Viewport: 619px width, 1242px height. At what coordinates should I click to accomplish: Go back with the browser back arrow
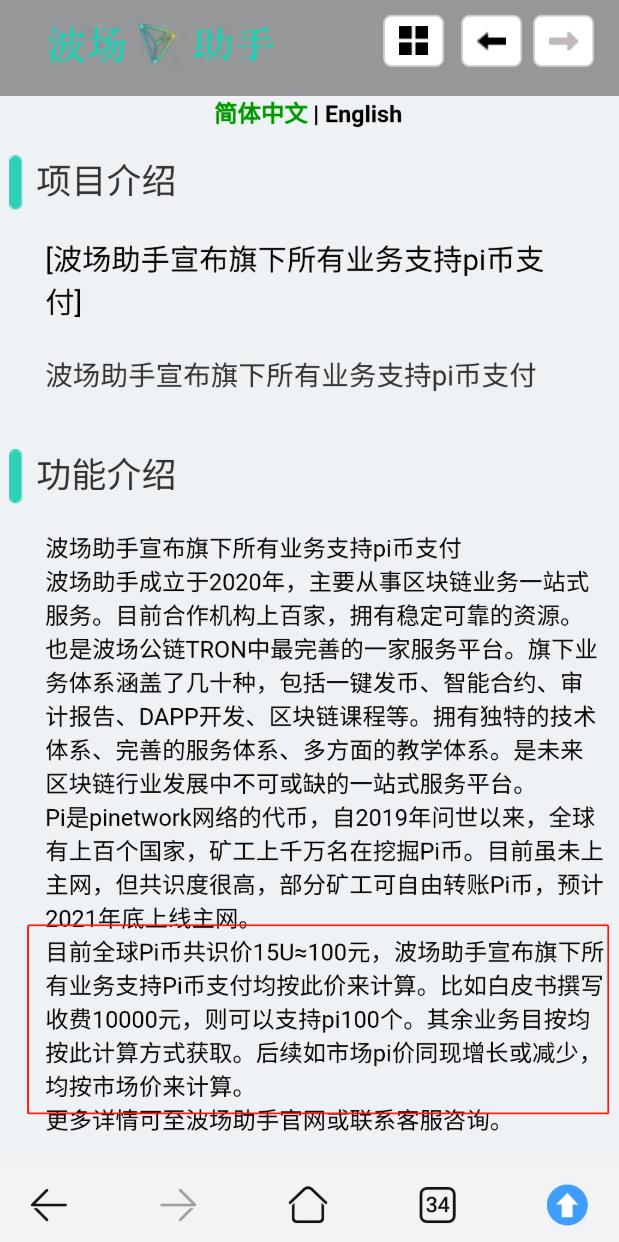coord(48,1205)
